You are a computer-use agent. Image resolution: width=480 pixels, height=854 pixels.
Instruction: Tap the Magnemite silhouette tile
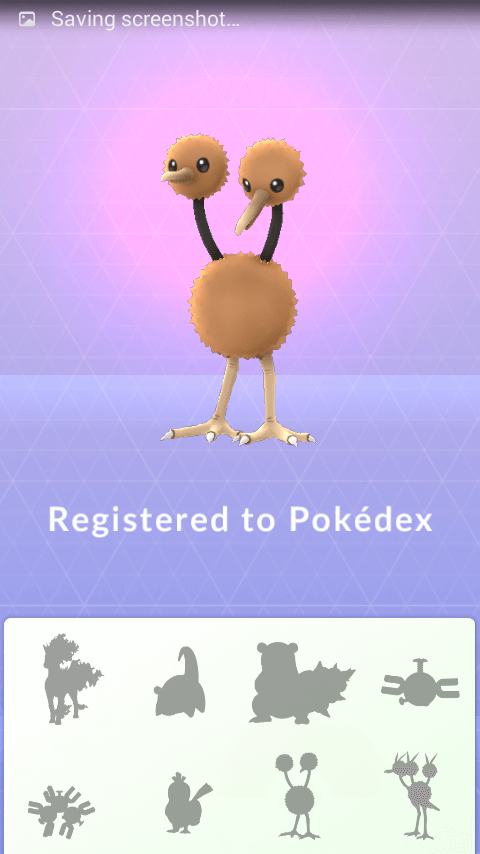(x=420, y=682)
